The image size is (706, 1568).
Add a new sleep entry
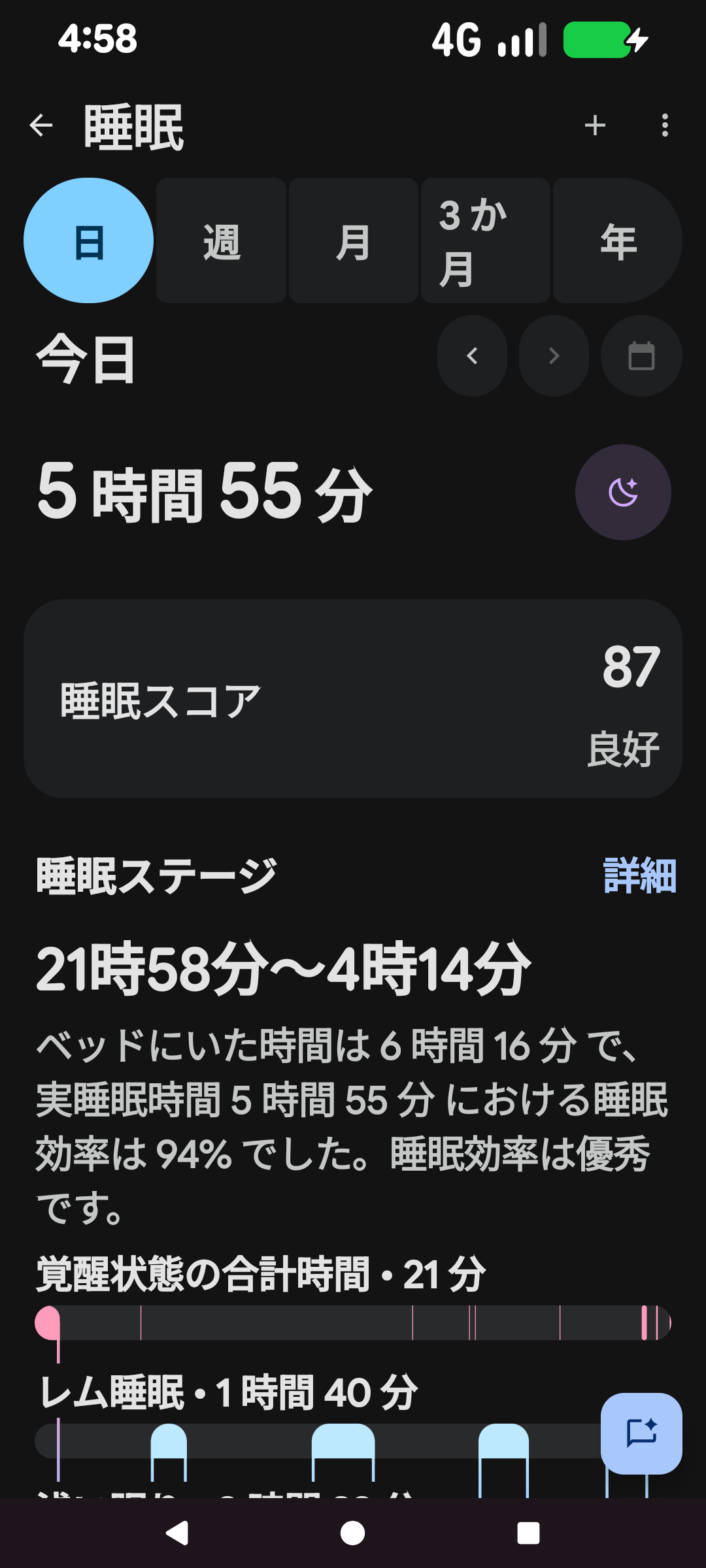(x=595, y=125)
